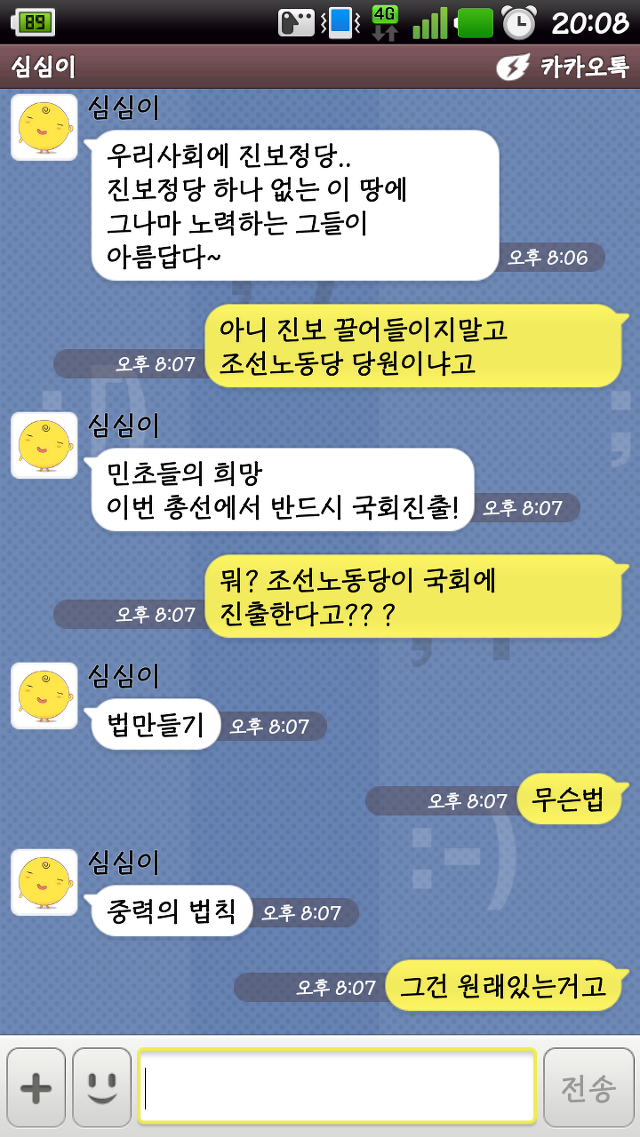Focus the message text field
The width and height of the screenshot is (640, 1137).
click(x=337, y=1087)
